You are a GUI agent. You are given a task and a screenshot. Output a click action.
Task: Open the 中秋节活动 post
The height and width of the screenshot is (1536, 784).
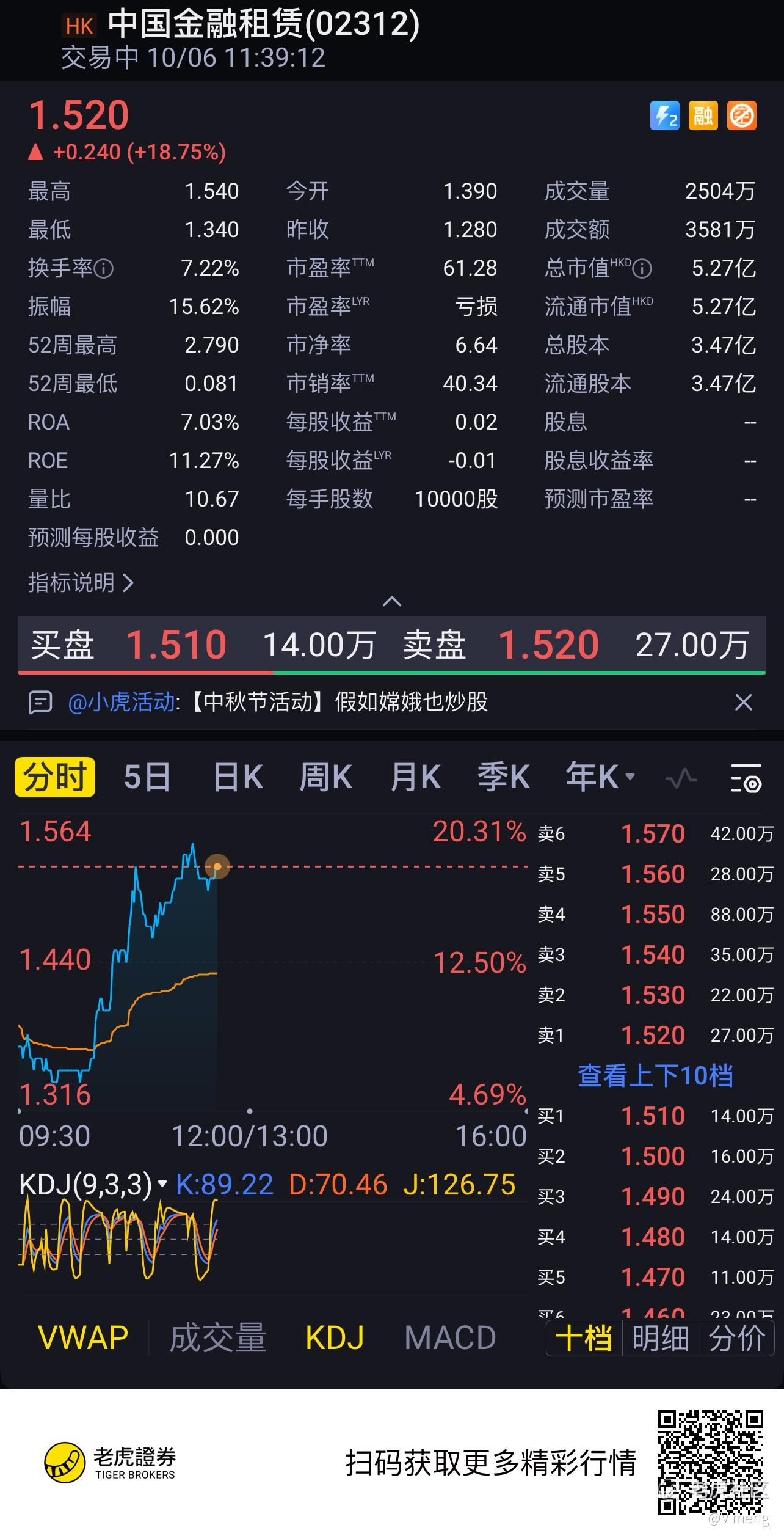(339, 702)
